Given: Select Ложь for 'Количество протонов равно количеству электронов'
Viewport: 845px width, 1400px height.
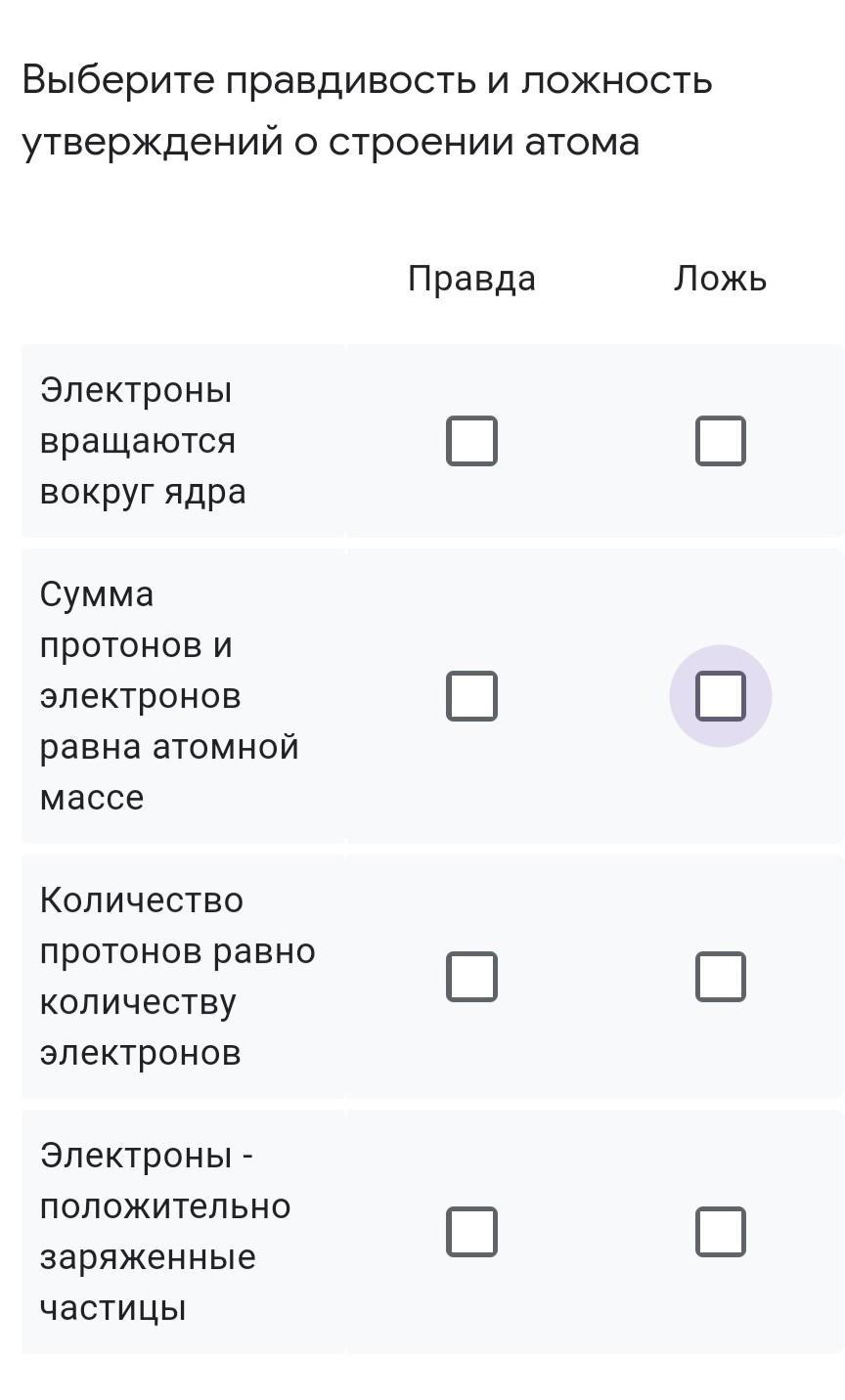Looking at the screenshot, I should [721, 977].
